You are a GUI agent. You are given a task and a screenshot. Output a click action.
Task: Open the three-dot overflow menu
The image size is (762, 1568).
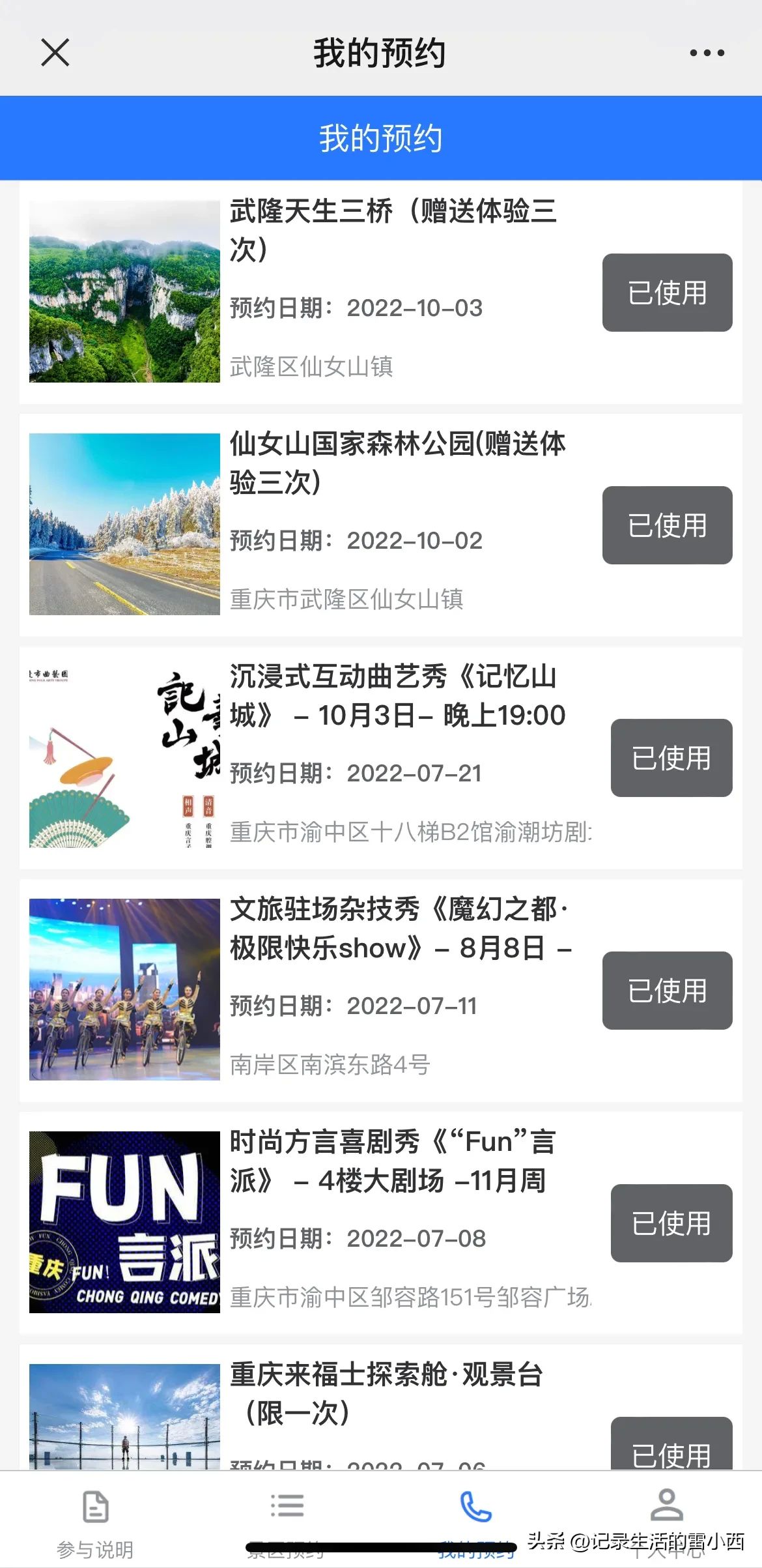(x=707, y=53)
